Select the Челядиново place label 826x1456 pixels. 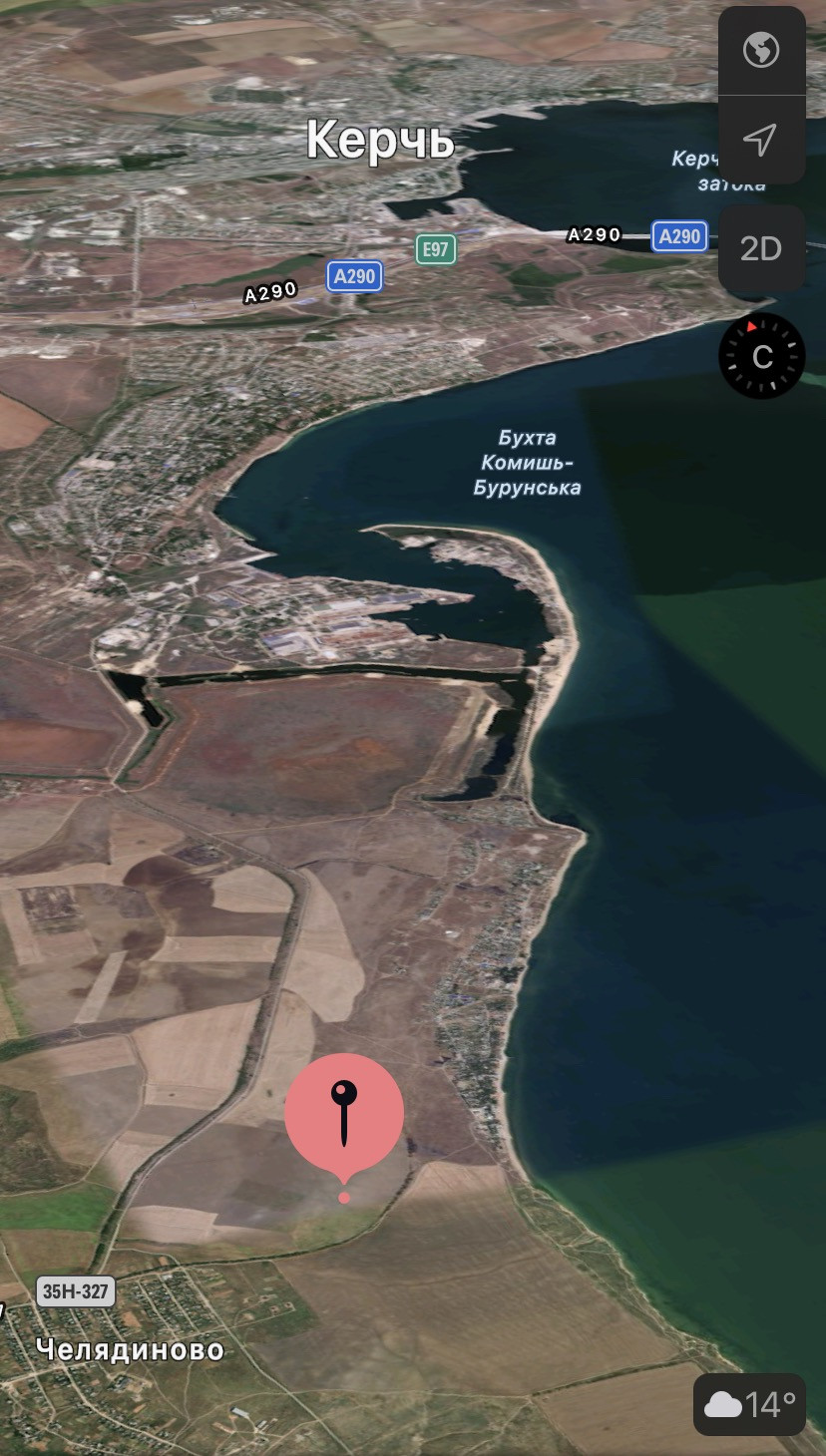pyautogui.click(x=130, y=1349)
